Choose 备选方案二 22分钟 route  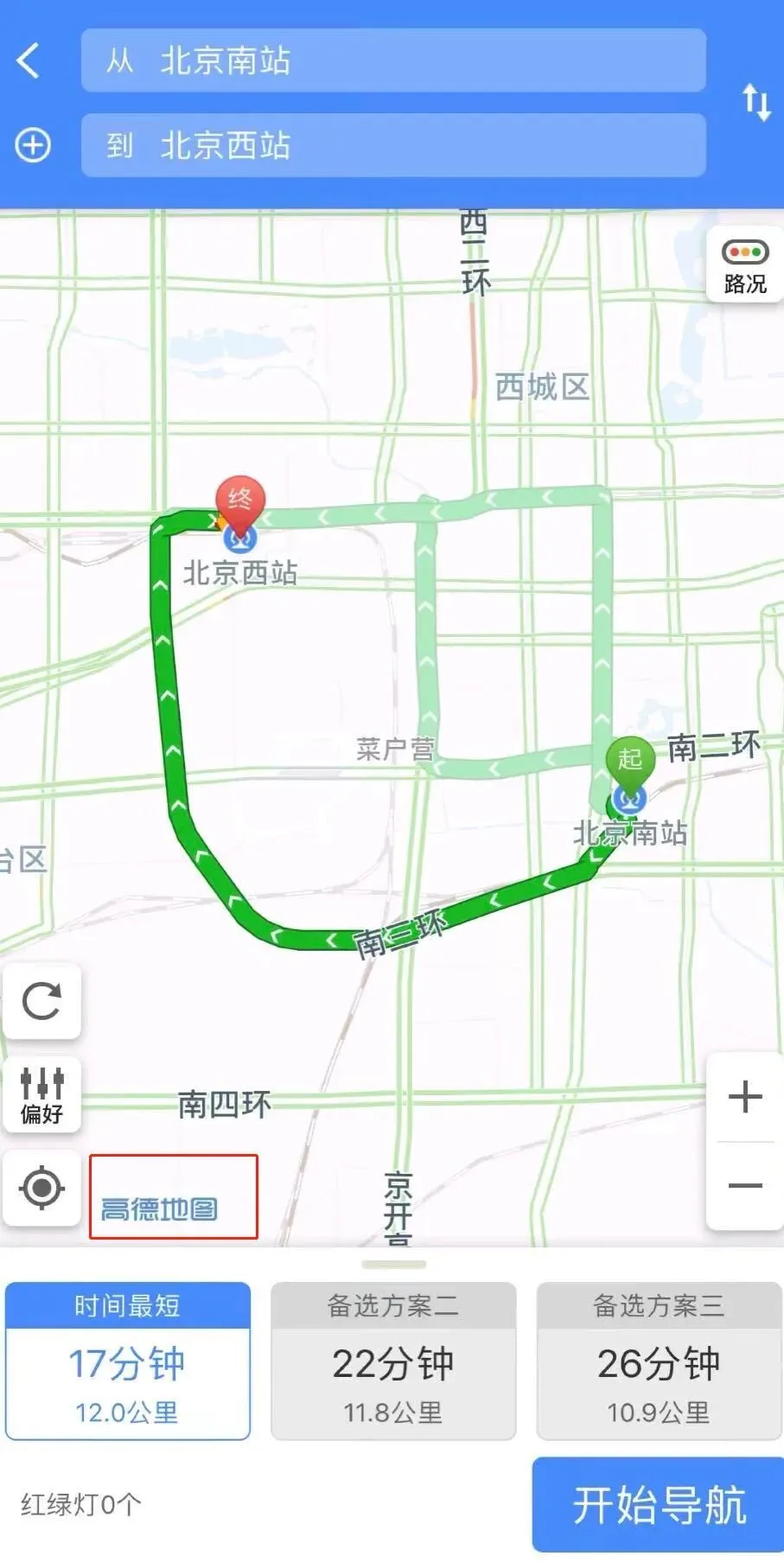pos(393,1361)
